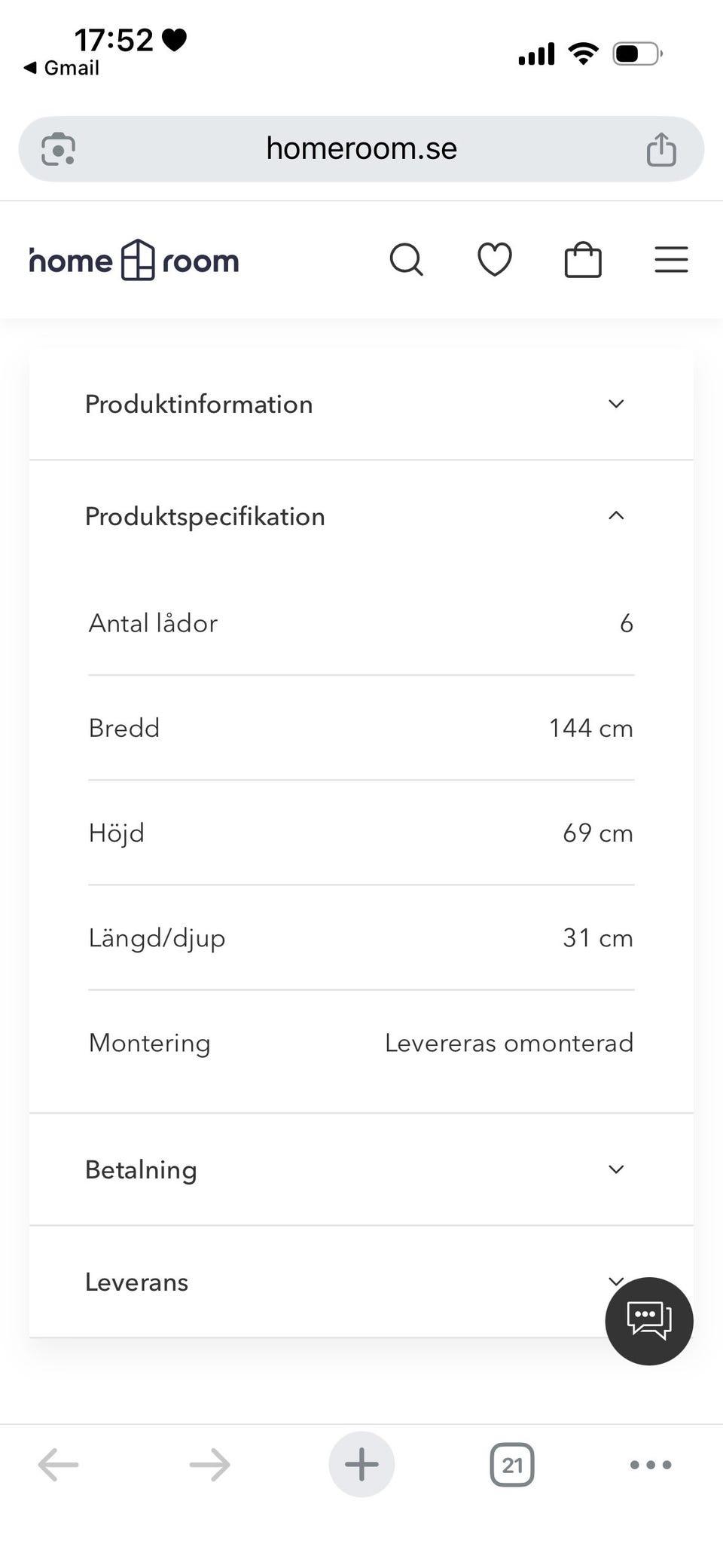Activate the camera search in address bar
723x1568 pixels.
[x=59, y=148]
